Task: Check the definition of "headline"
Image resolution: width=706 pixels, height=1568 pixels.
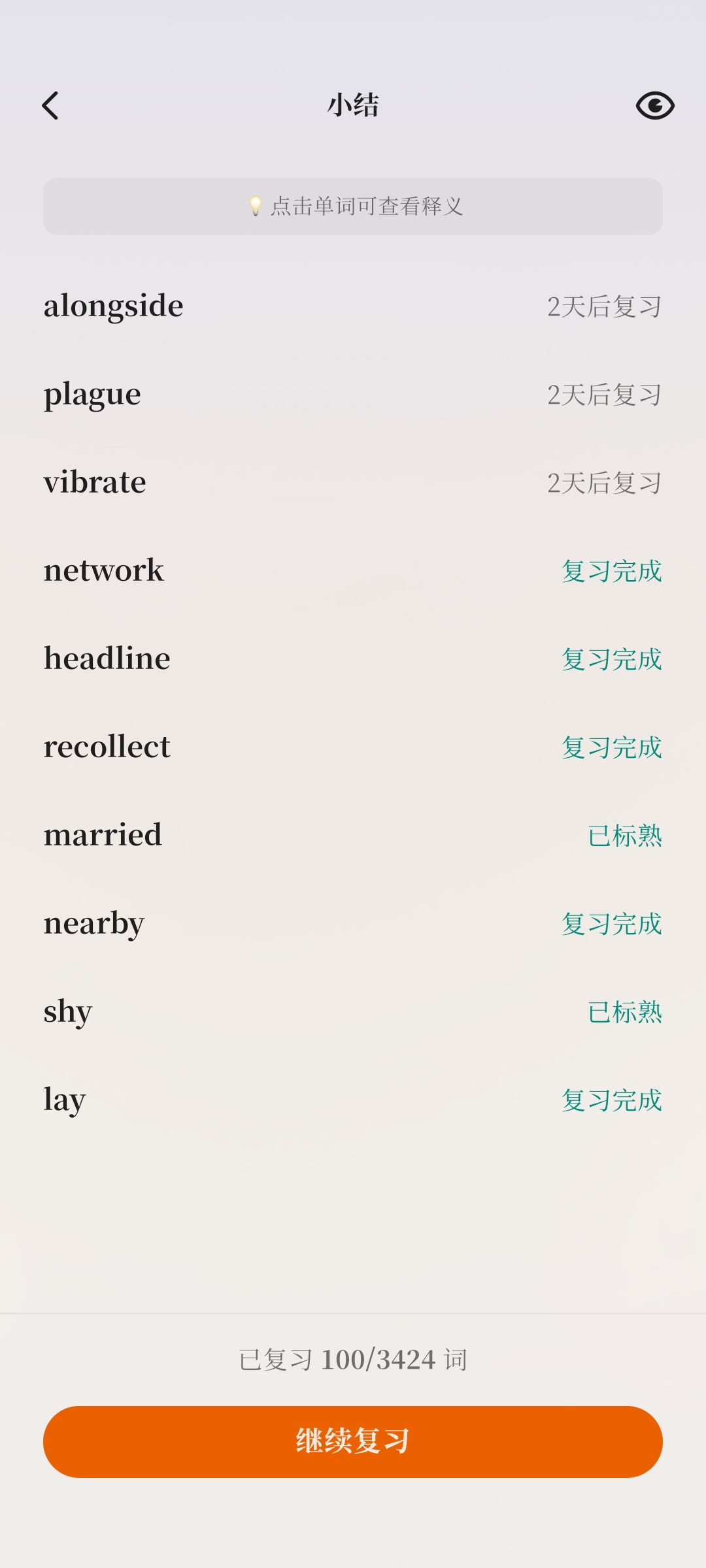Action: click(x=107, y=659)
